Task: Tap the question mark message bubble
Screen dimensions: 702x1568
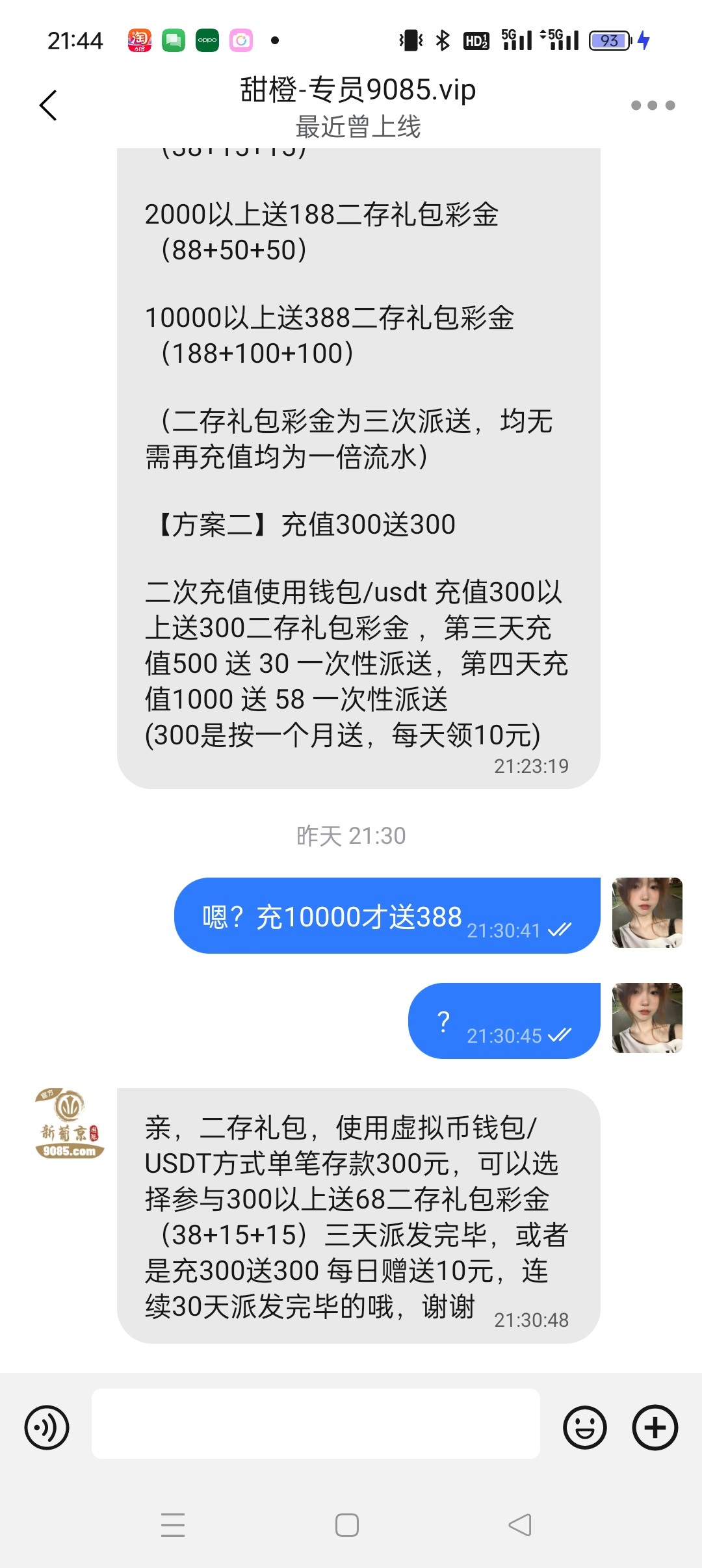Action: [504, 1021]
